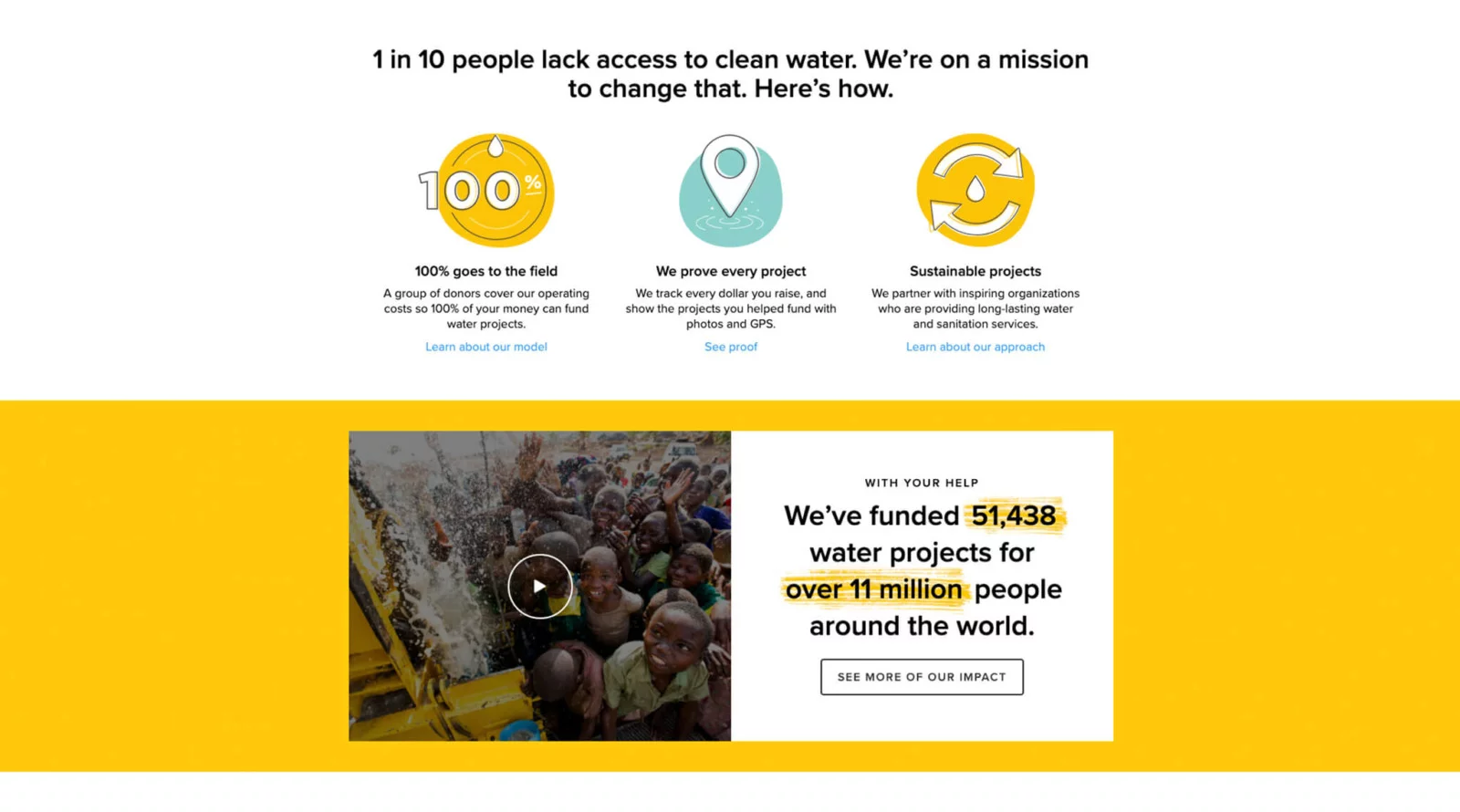The width and height of the screenshot is (1460, 812).
Task: Open the 'Learn about our model' link
Action: [485, 347]
